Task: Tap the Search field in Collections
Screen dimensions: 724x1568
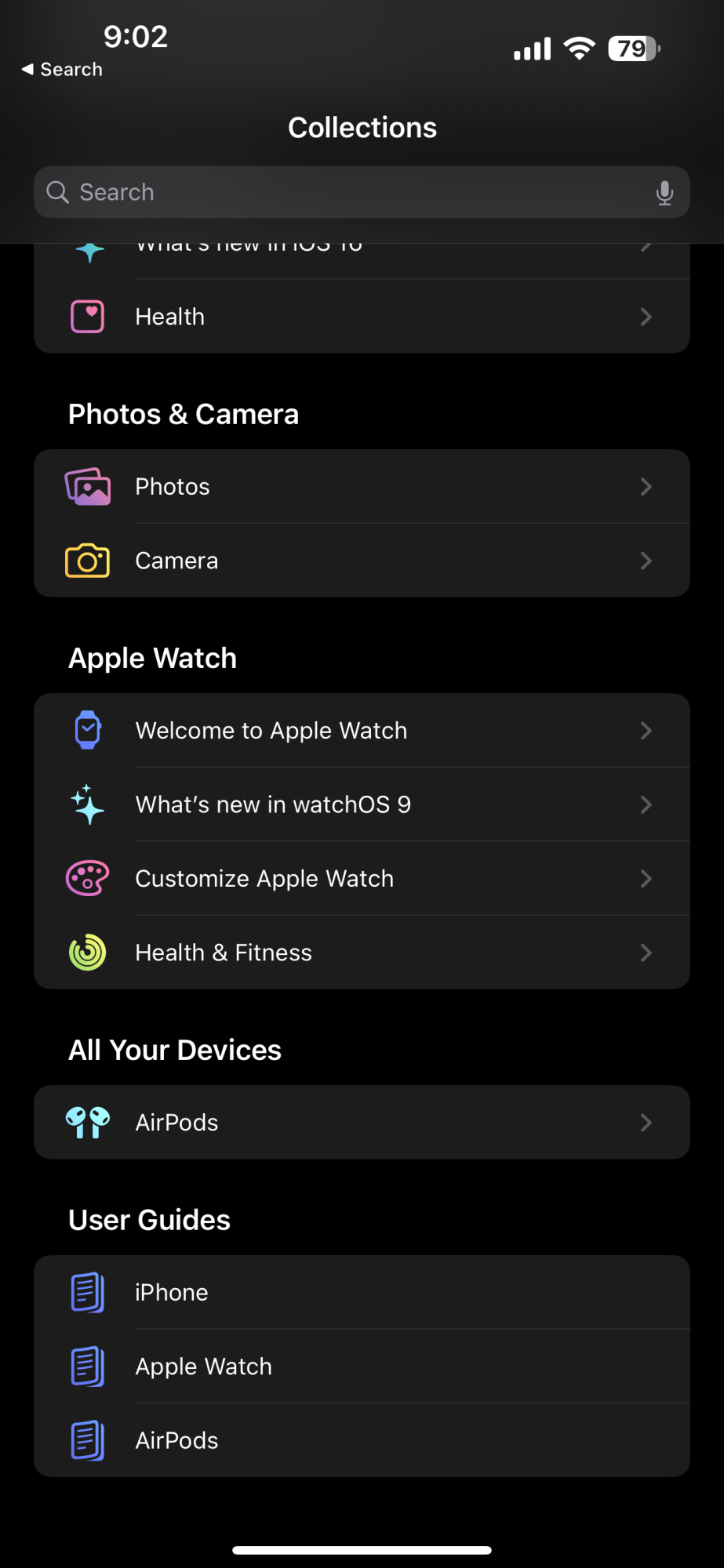Action: (345, 192)
